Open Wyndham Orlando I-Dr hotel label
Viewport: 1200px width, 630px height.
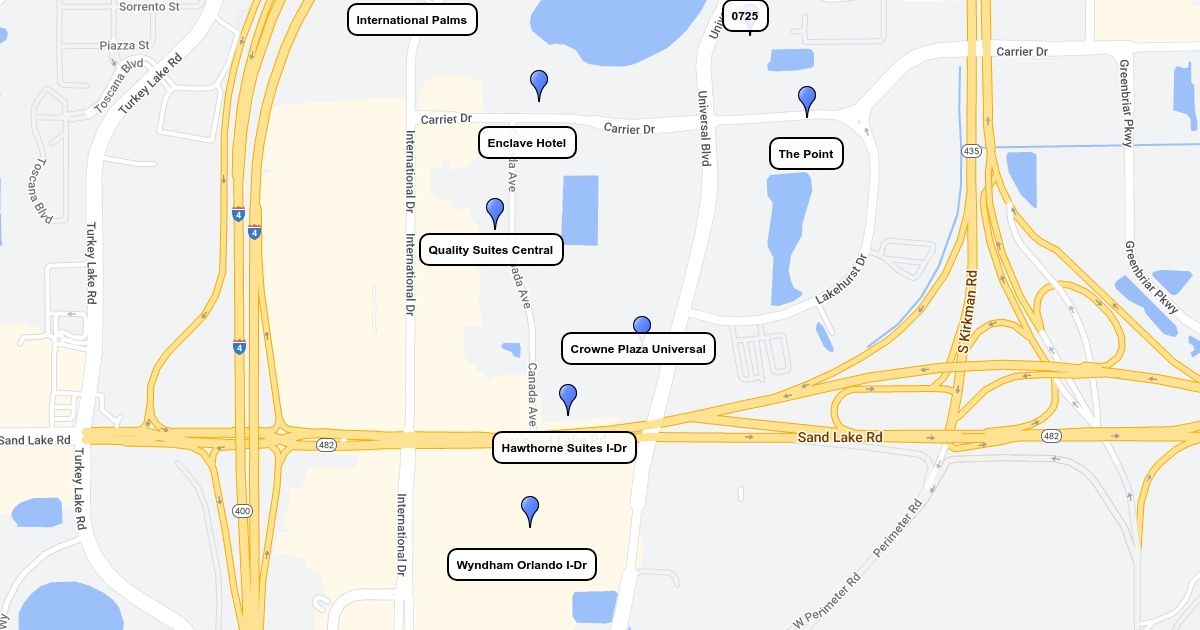(x=522, y=565)
